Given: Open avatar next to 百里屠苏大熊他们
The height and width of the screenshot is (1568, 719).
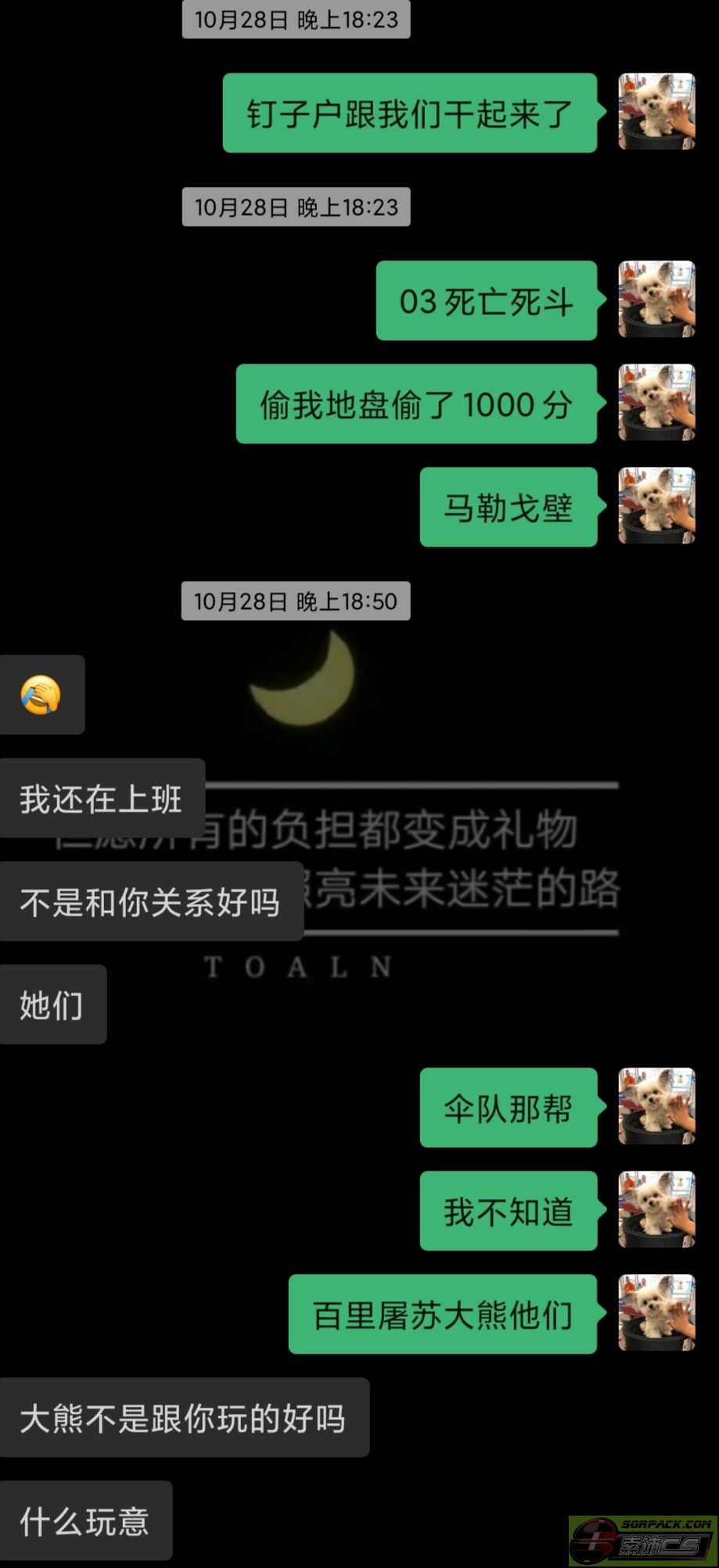Looking at the screenshot, I should (656, 1313).
